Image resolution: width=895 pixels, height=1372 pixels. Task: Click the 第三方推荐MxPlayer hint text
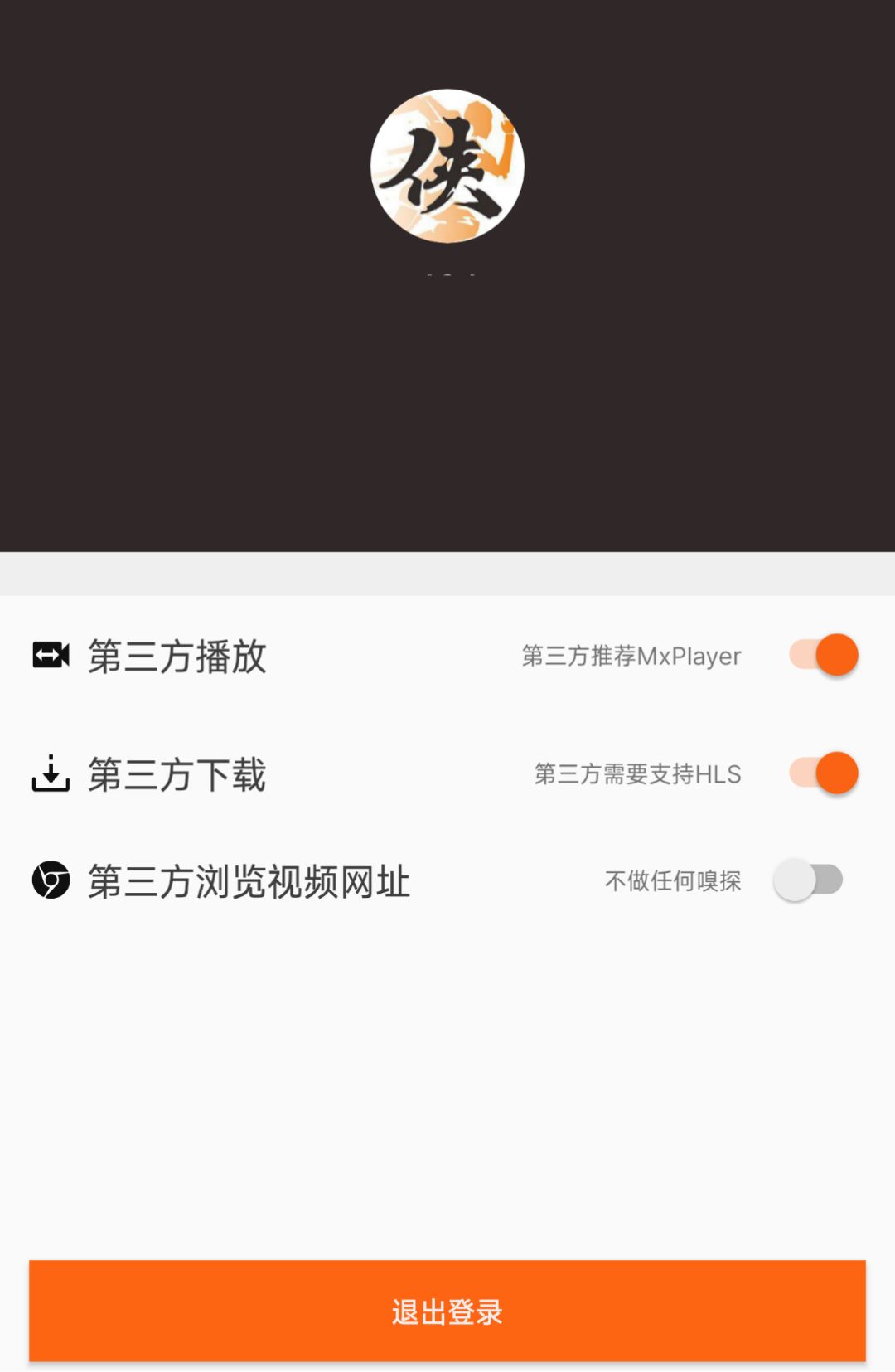coord(632,656)
